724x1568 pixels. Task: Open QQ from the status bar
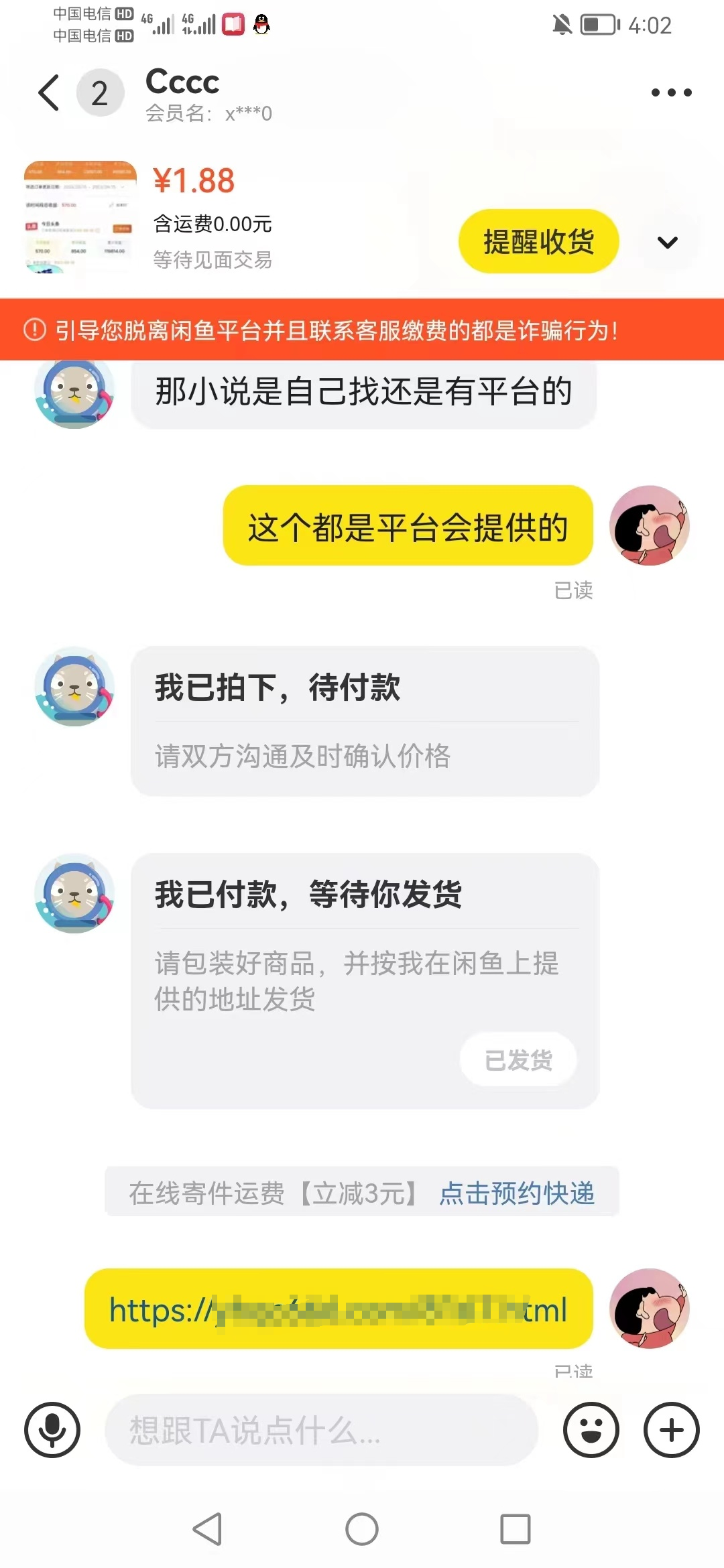coord(261,24)
